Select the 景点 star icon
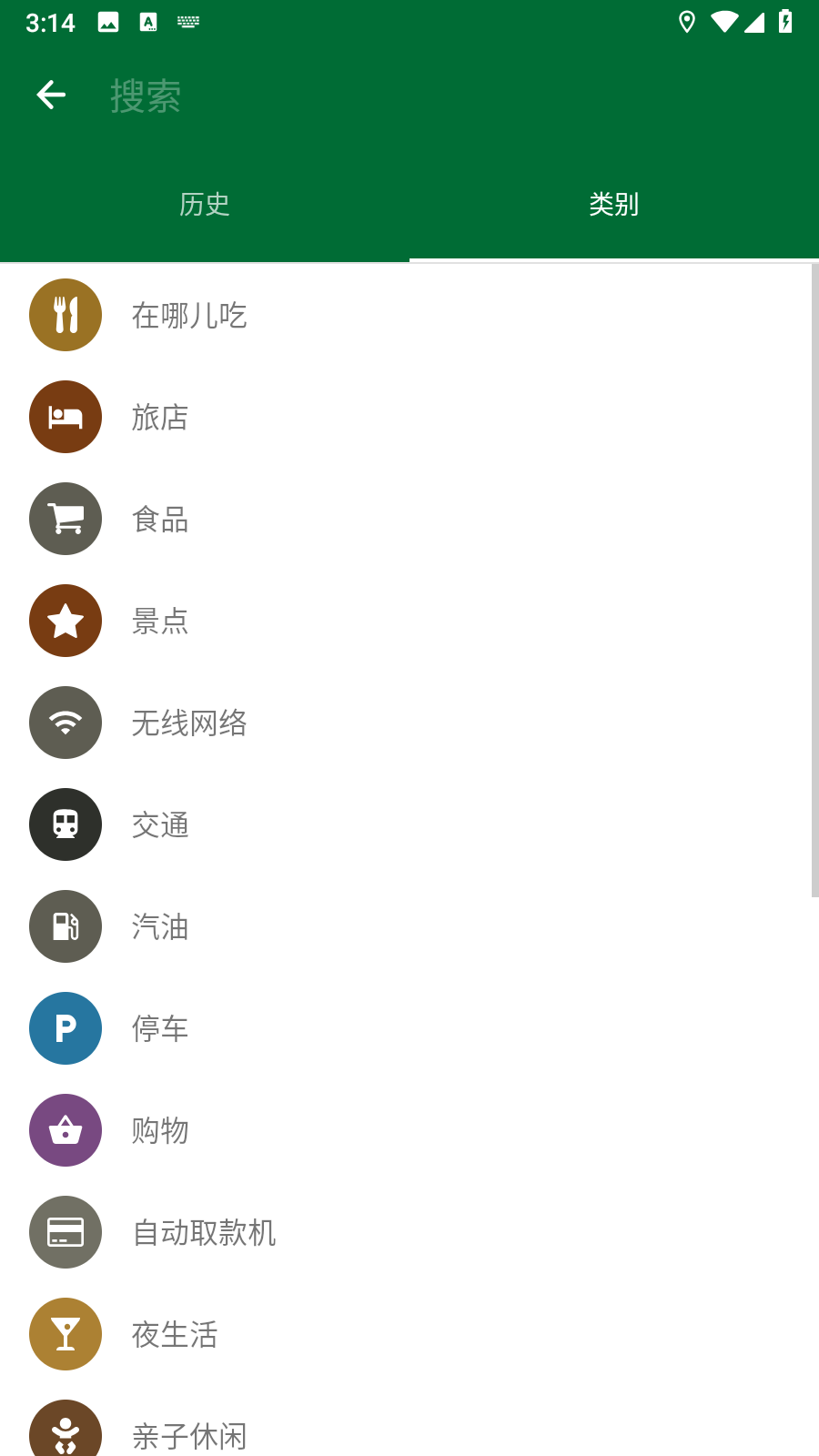The height and width of the screenshot is (1456, 819). click(65, 620)
